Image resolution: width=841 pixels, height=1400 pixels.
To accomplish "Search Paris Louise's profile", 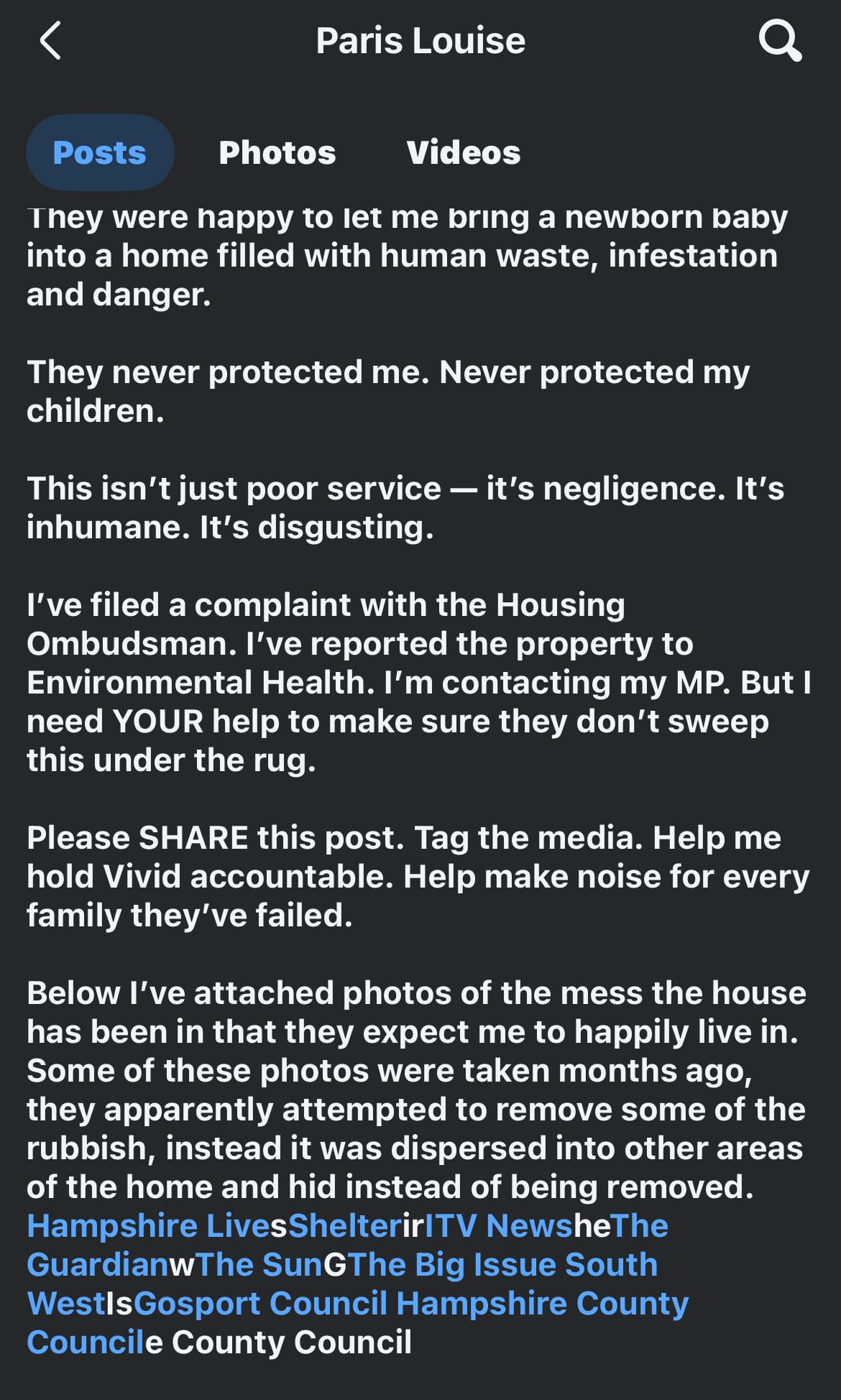I will click(780, 41).
